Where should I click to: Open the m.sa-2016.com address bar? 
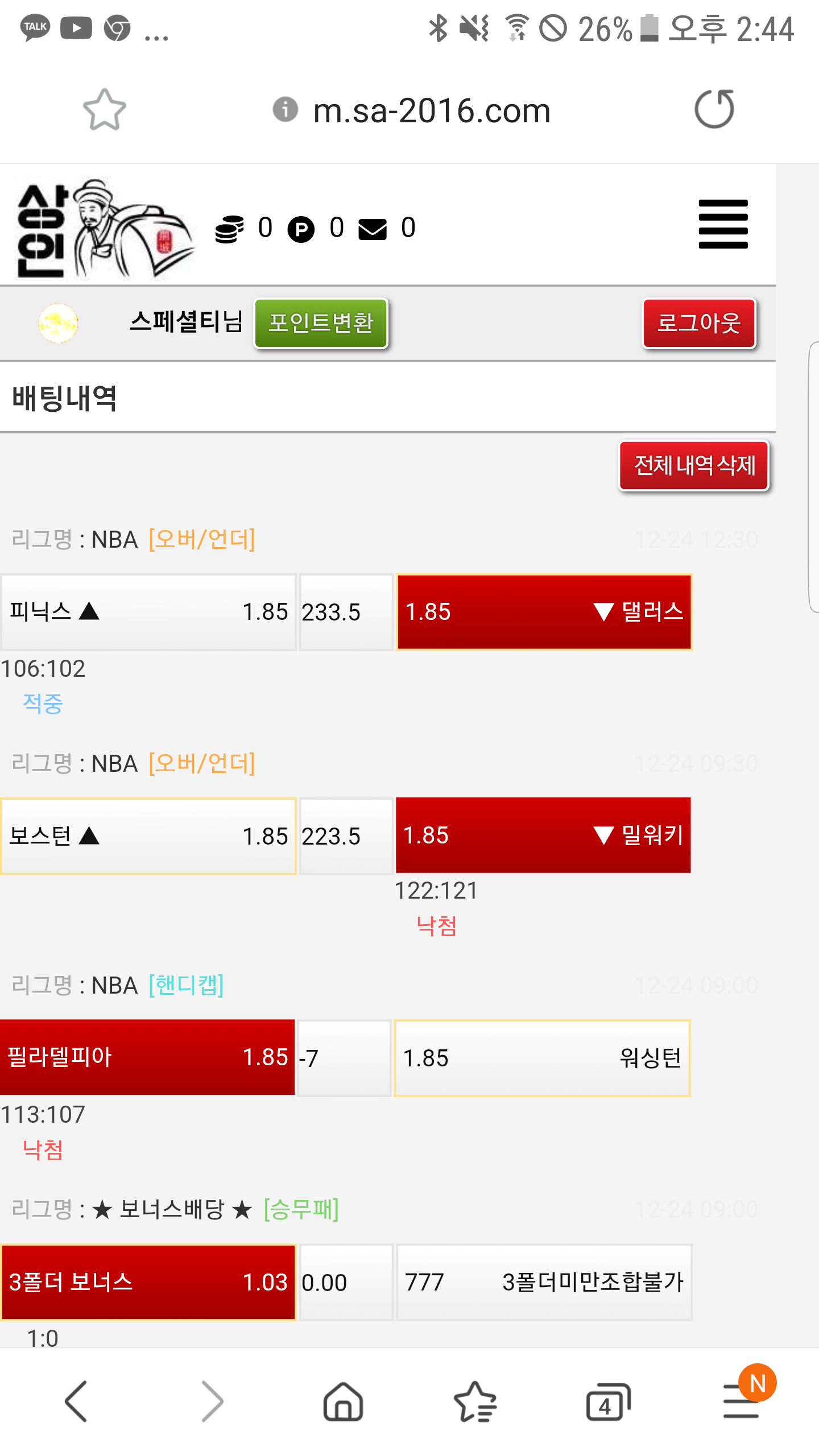tap(431, 110)
